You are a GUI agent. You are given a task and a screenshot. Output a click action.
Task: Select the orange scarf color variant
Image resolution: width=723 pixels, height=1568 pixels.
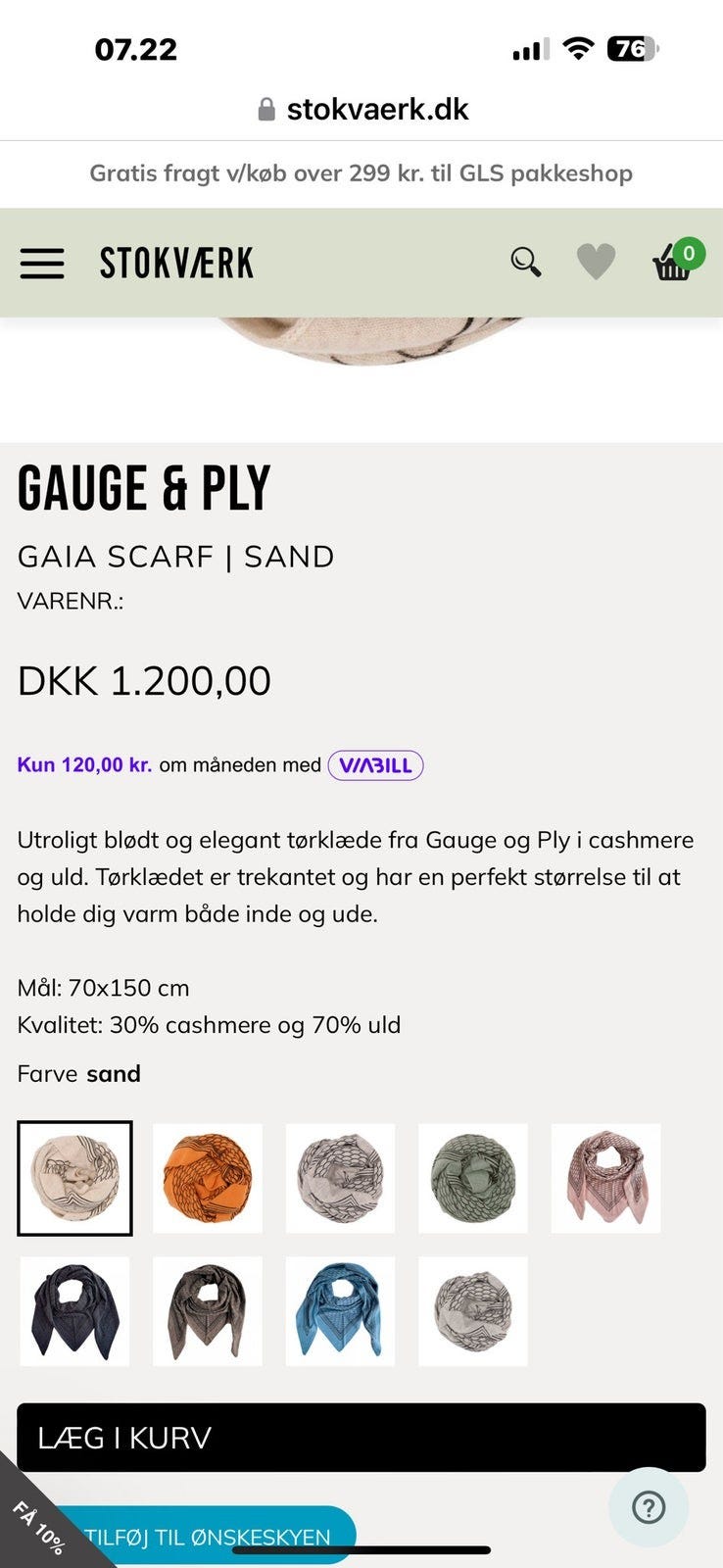(207, 1178)
